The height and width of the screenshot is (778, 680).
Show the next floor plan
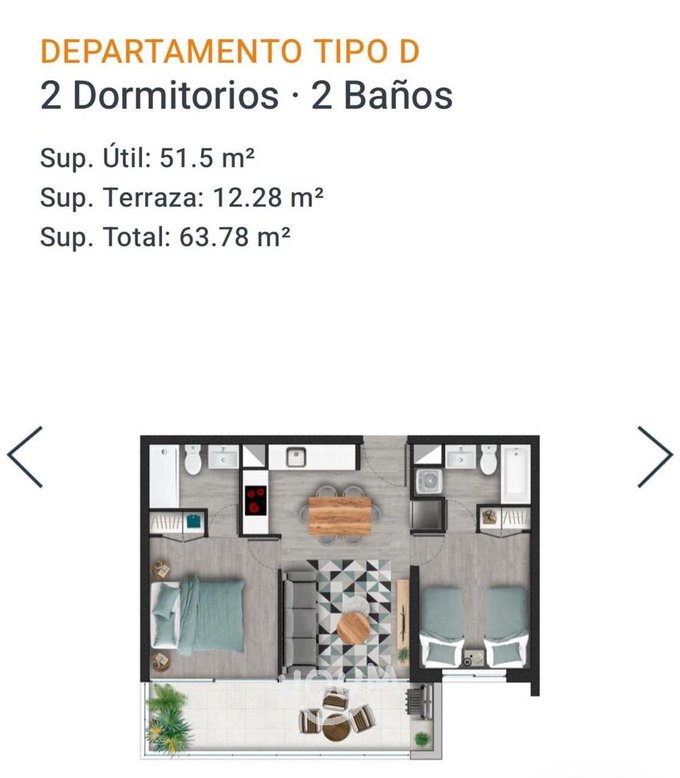coord(655,457)
